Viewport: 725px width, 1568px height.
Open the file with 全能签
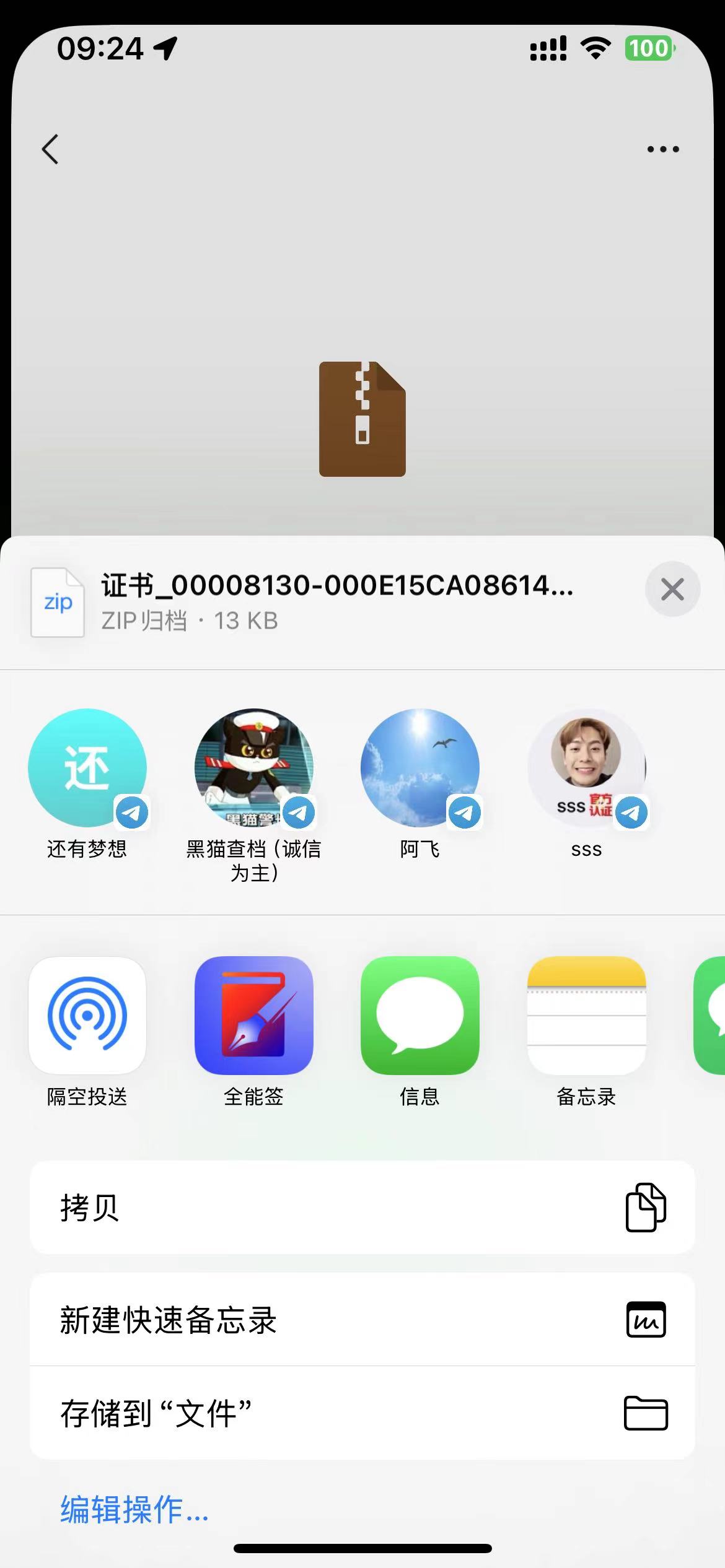(x=253, y=1016)
